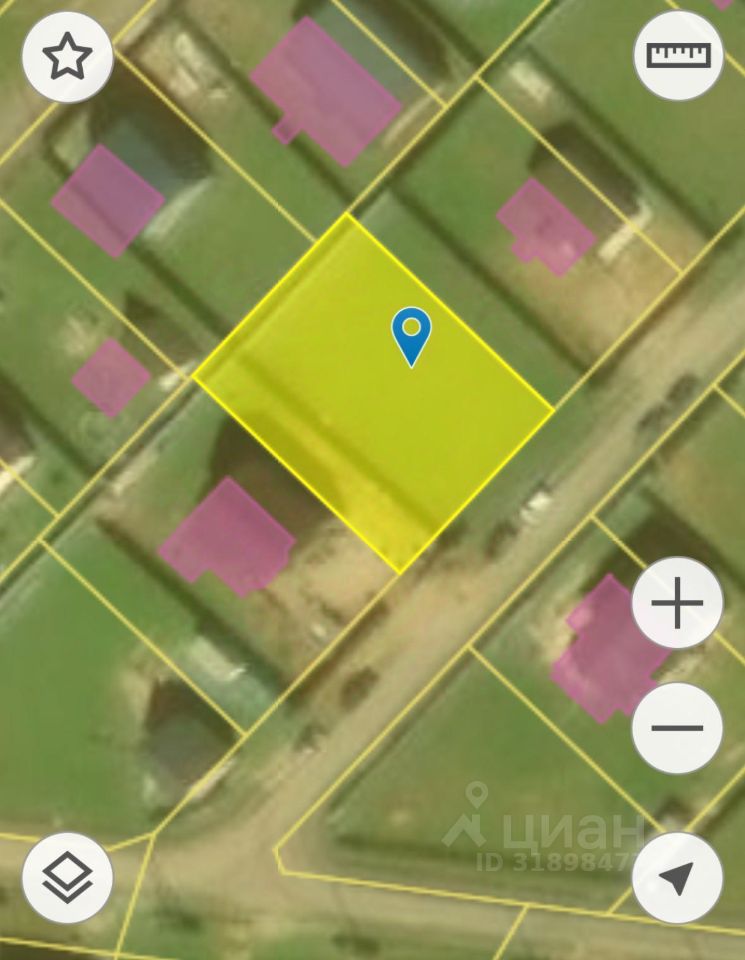The image size is (745, 960).
Task: Center the map on my location
Action: pyautogui.click(x=677, y=877)
